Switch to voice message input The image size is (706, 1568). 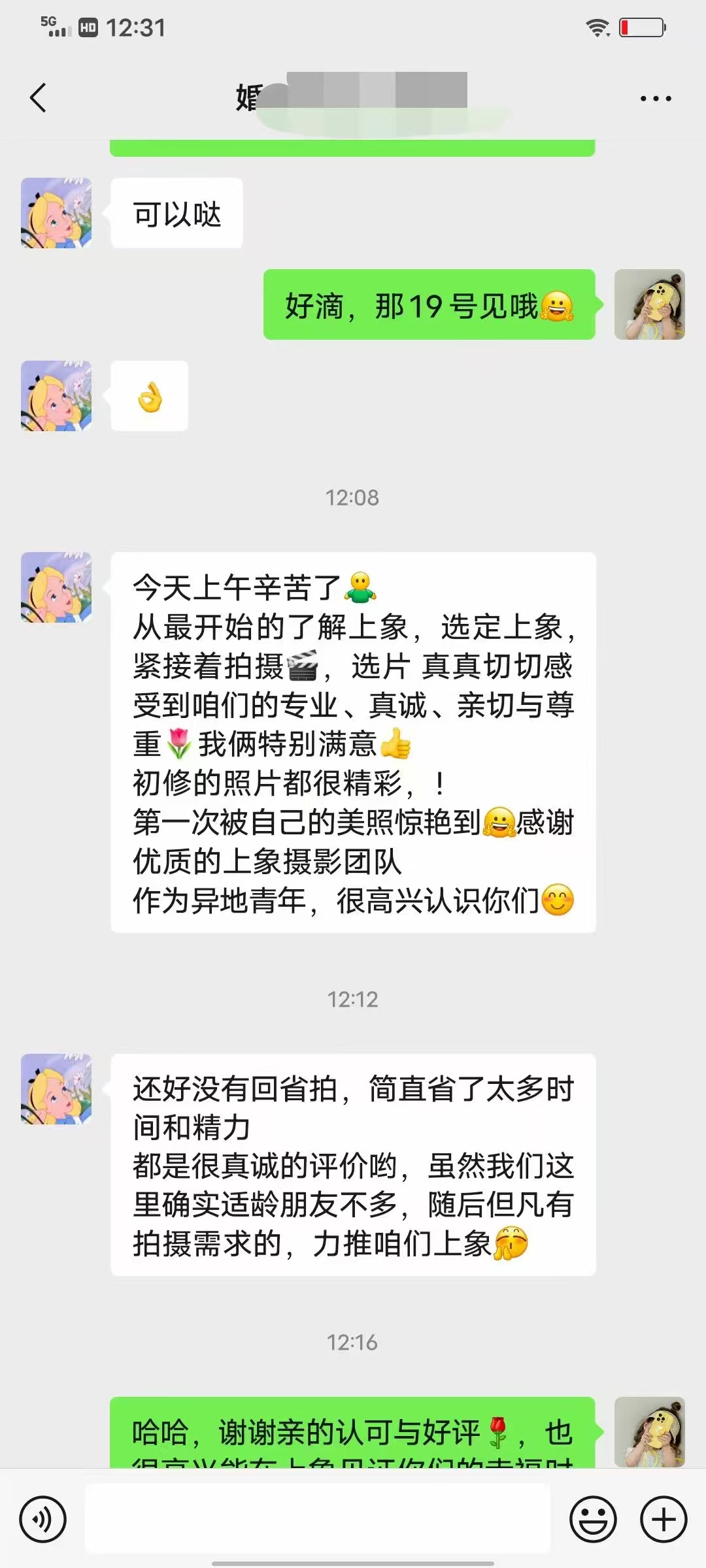coord(43,1520)
